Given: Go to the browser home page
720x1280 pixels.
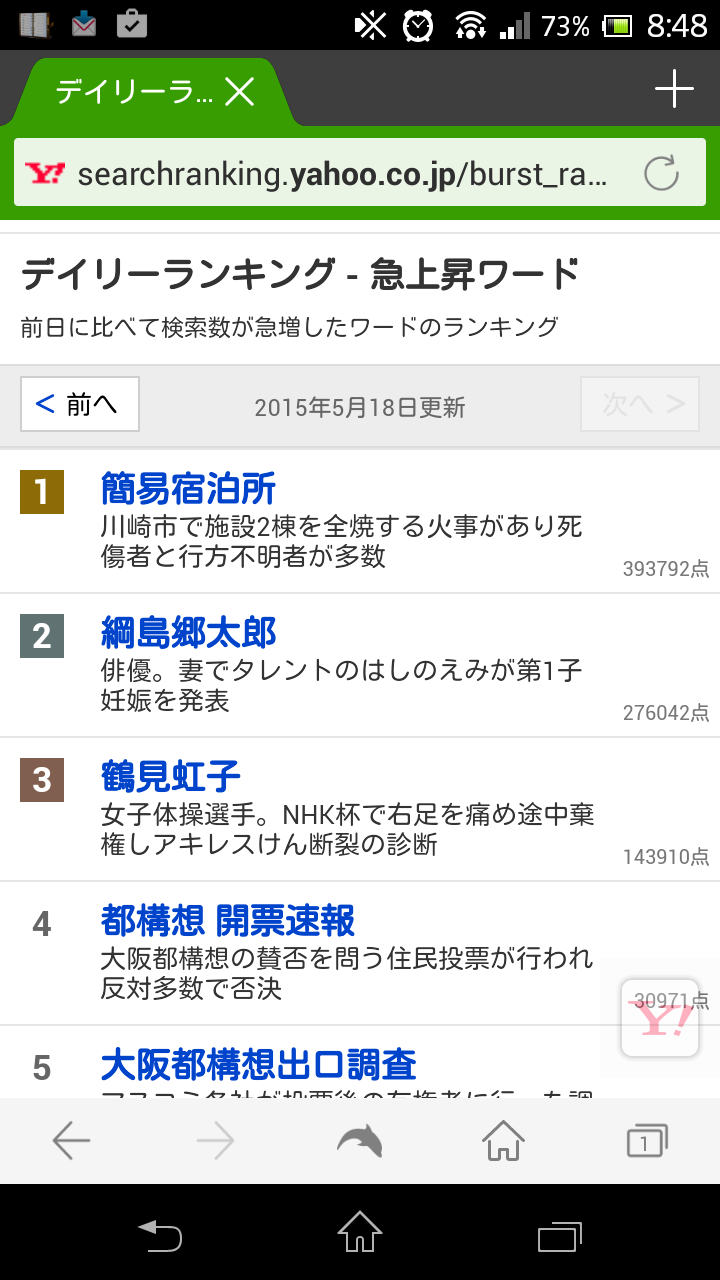Looking at the screenshot, I should coord(503,1141).
